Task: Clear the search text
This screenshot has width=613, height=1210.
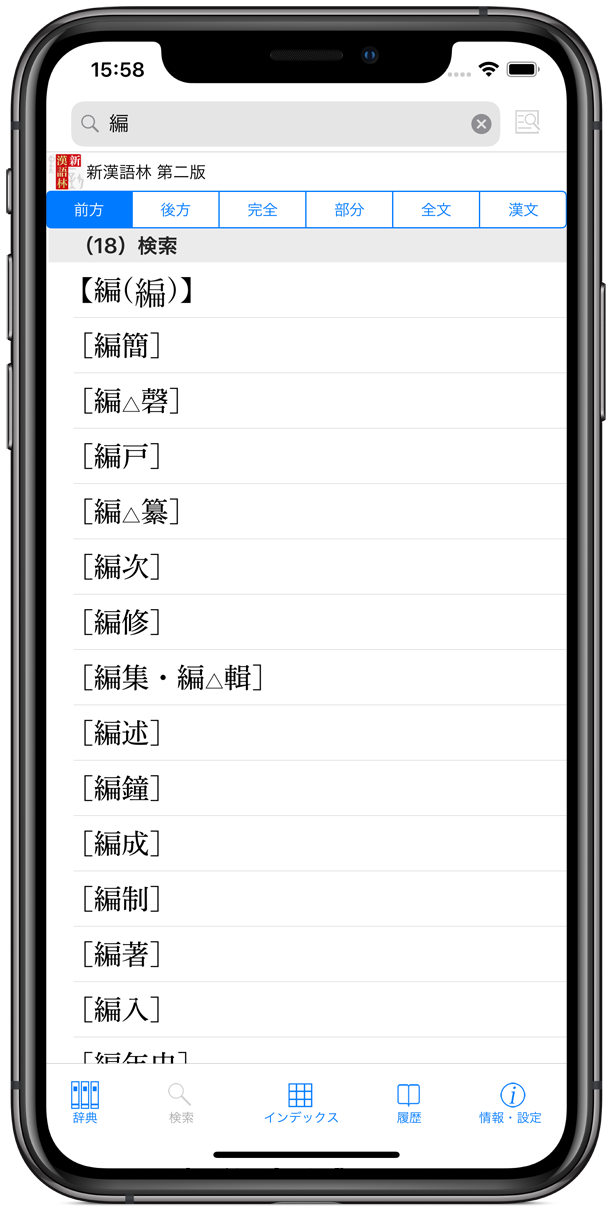Action: click(x=481, y=124)
